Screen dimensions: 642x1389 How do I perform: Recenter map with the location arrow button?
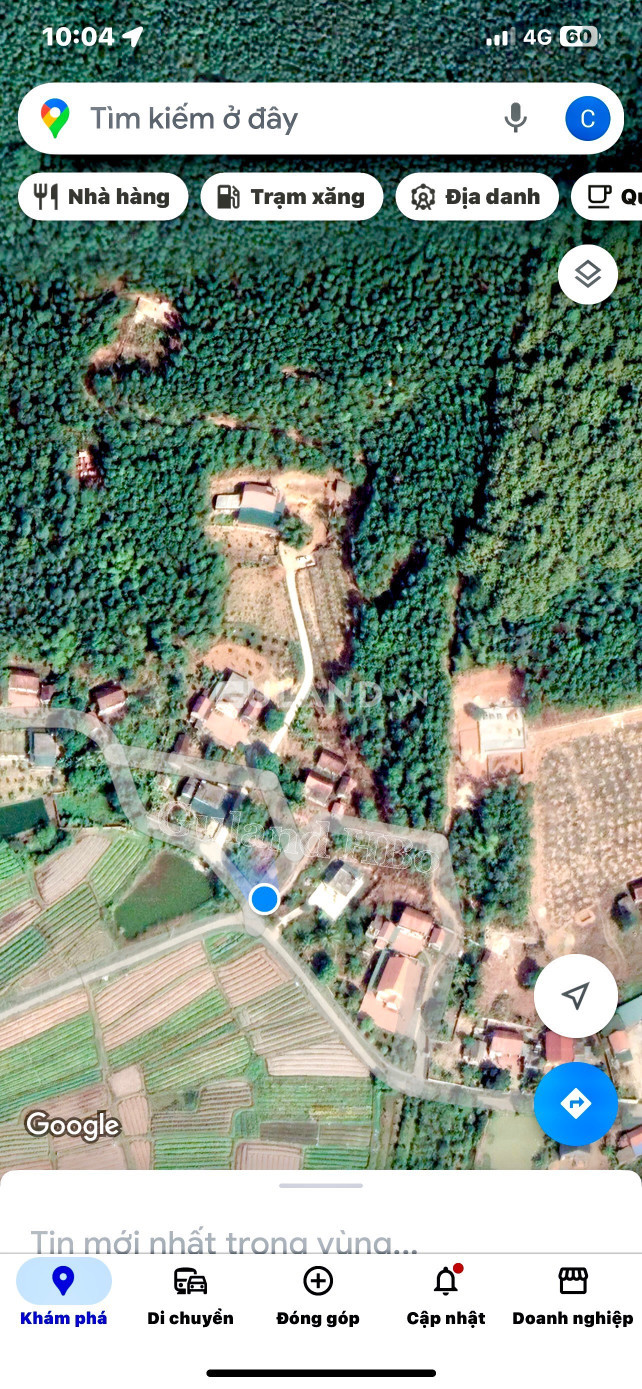click(575, 996)
